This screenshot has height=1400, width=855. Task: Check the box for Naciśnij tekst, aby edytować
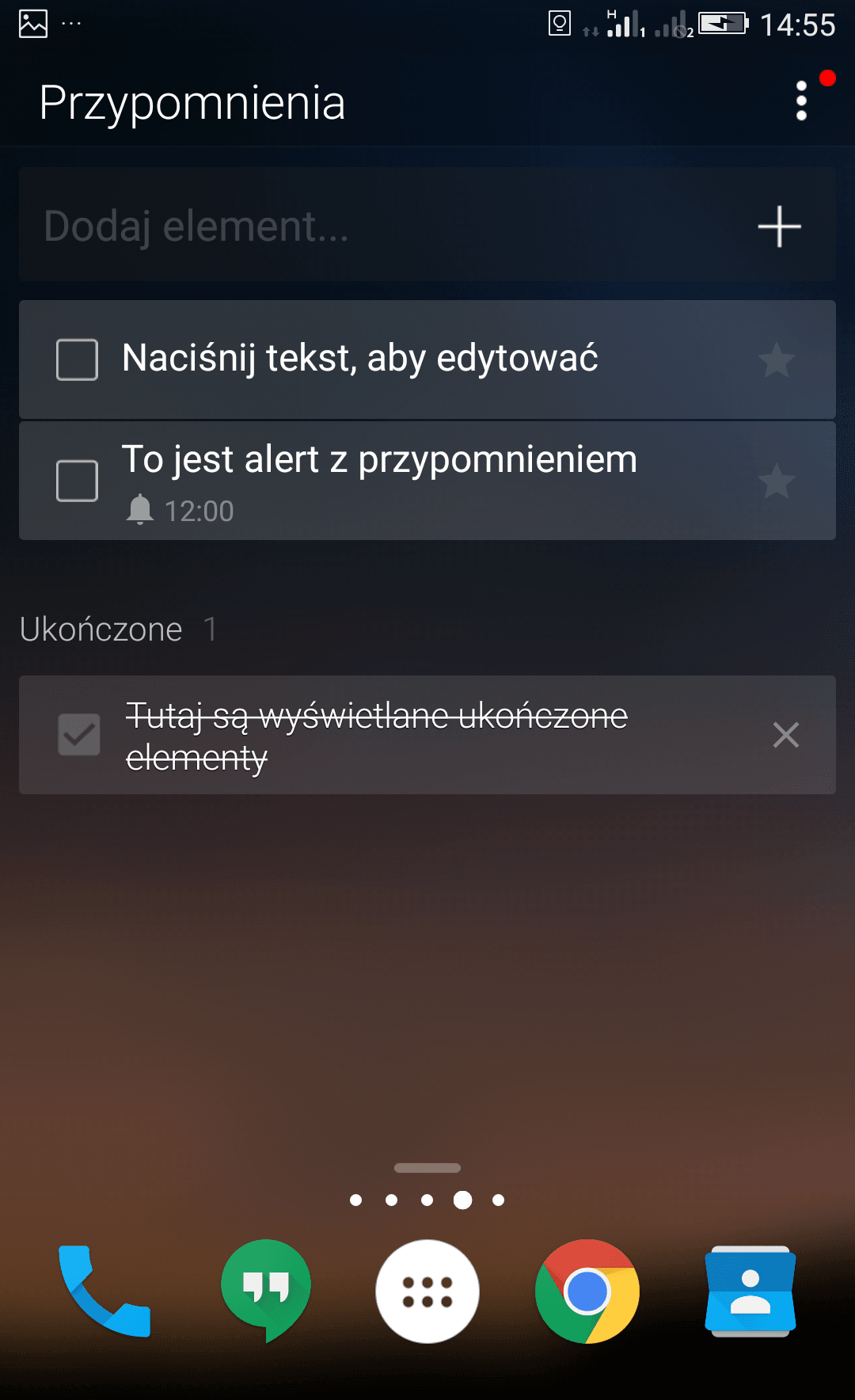point(77,360)
